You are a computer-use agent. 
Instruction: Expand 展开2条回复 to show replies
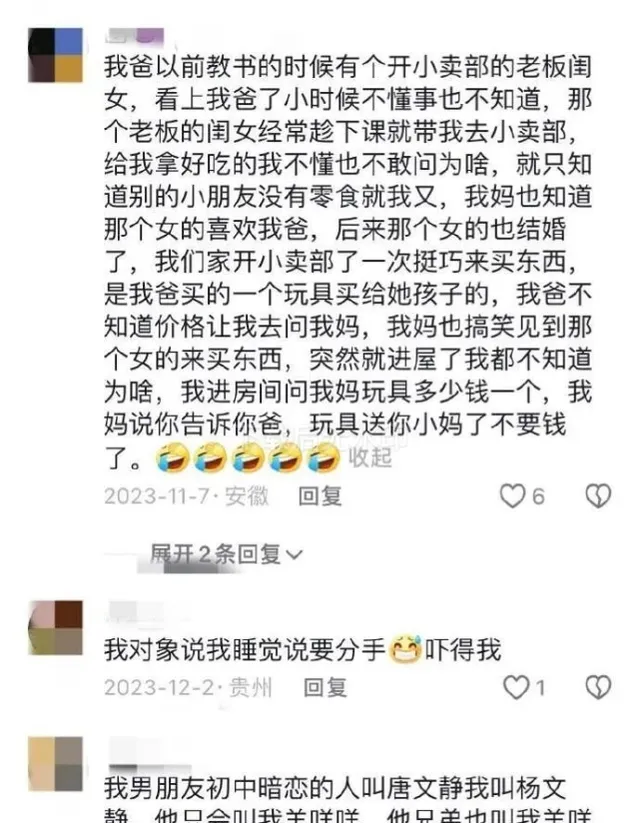coord(227,555)
